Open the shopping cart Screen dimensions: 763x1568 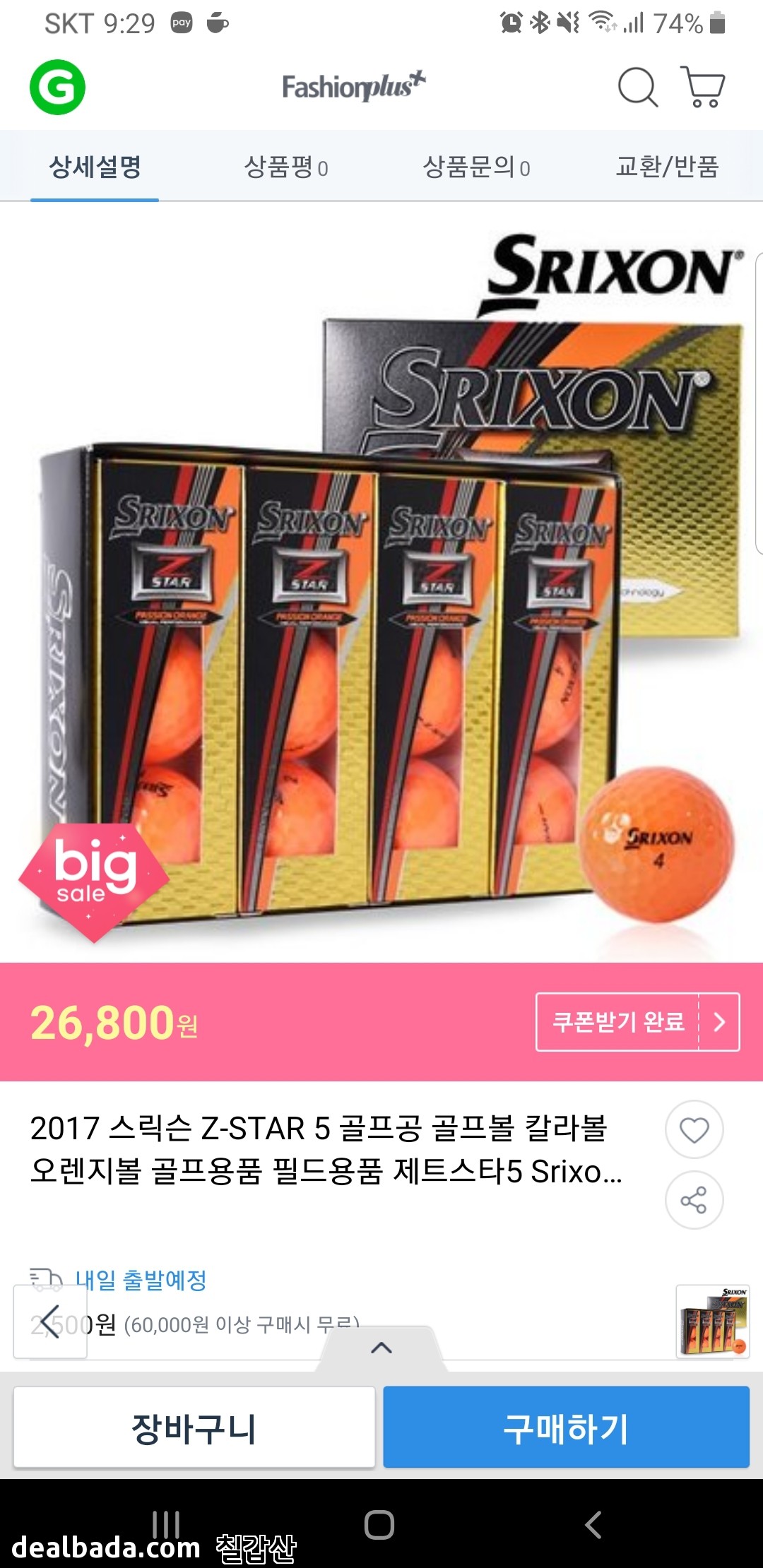tap(702, 88)
